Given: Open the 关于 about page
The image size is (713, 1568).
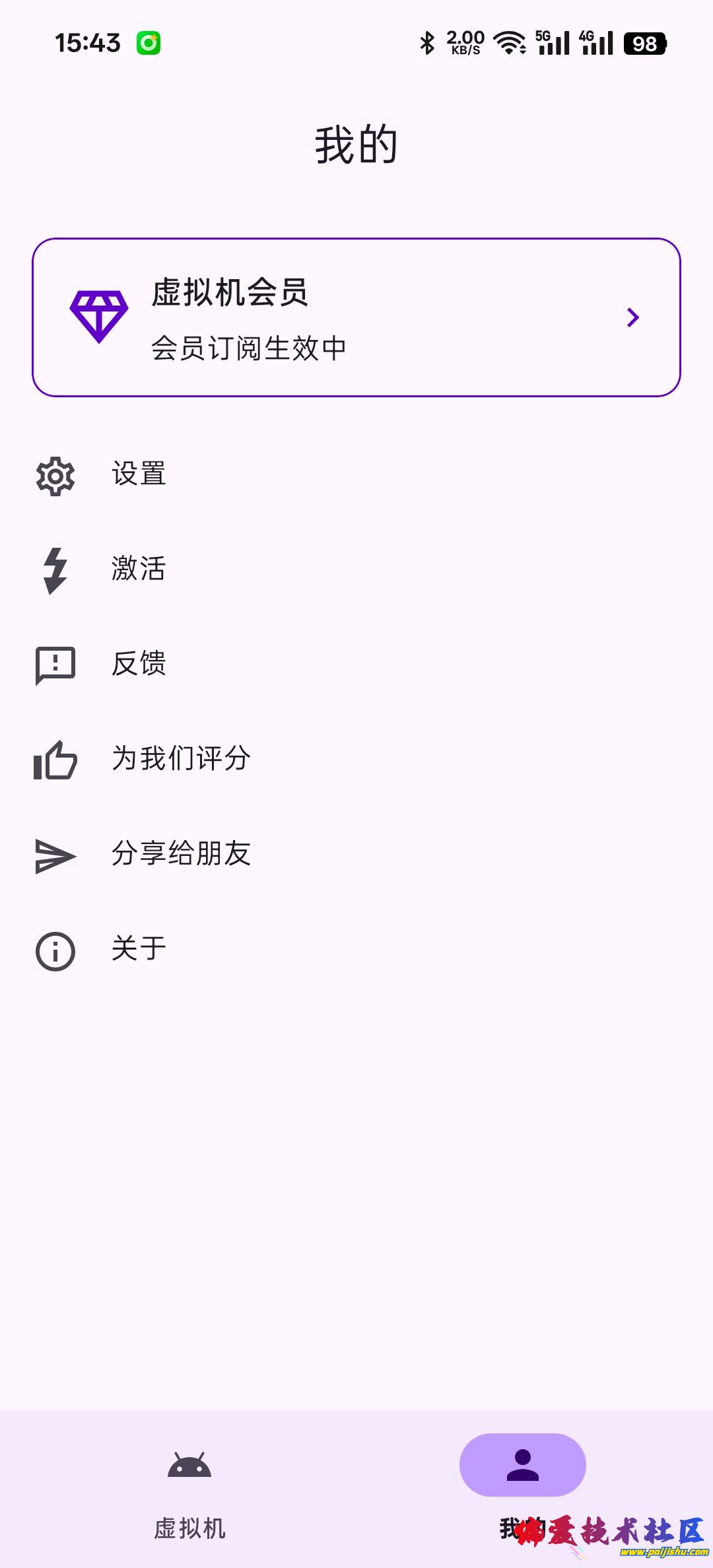Looking at the screenshot, I should 137,948.
